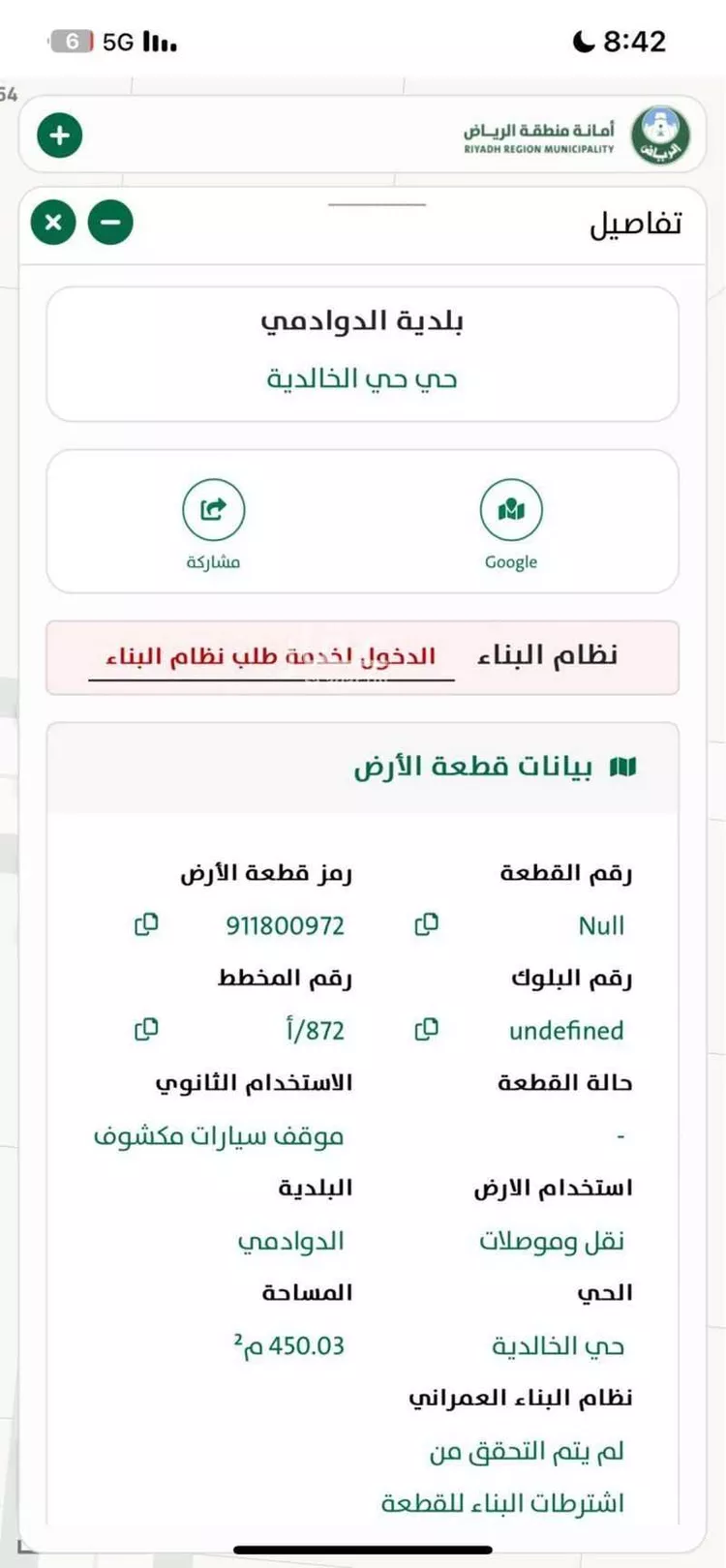
Task: Close details panel with X button
Action: point(53,222)
